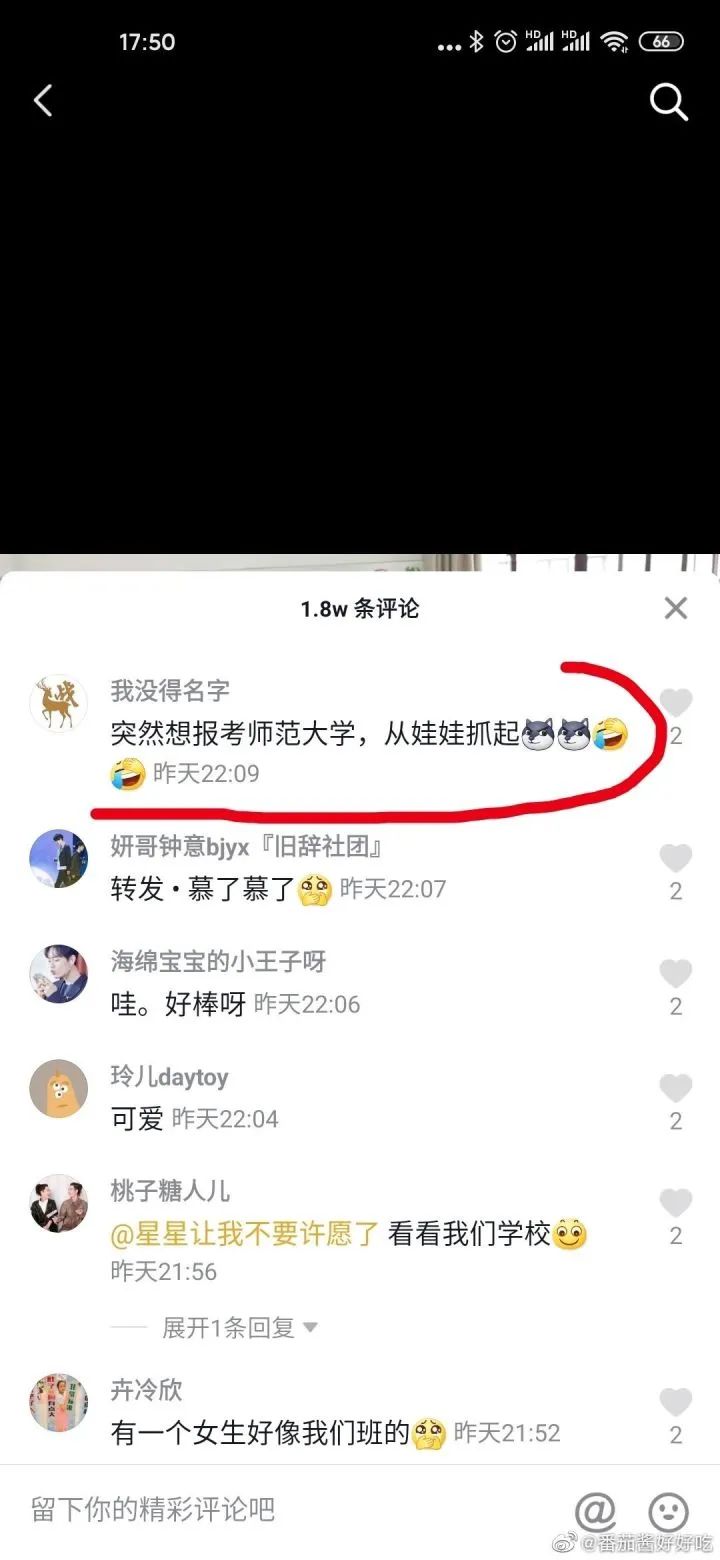720x1560 pixels.
Task: Close the comments panel
Action: click(x=675, y=607)
